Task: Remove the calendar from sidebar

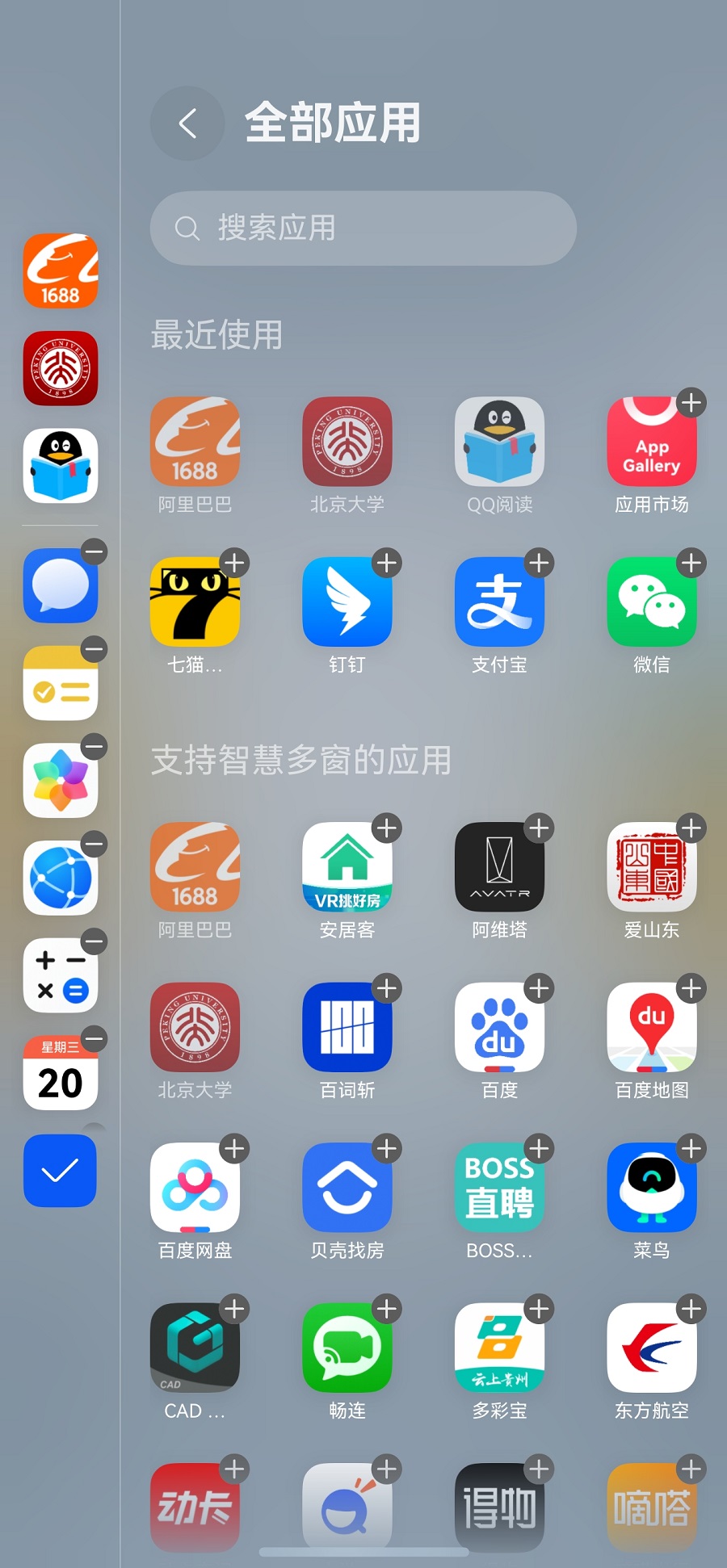Action: coord(95,1038)
